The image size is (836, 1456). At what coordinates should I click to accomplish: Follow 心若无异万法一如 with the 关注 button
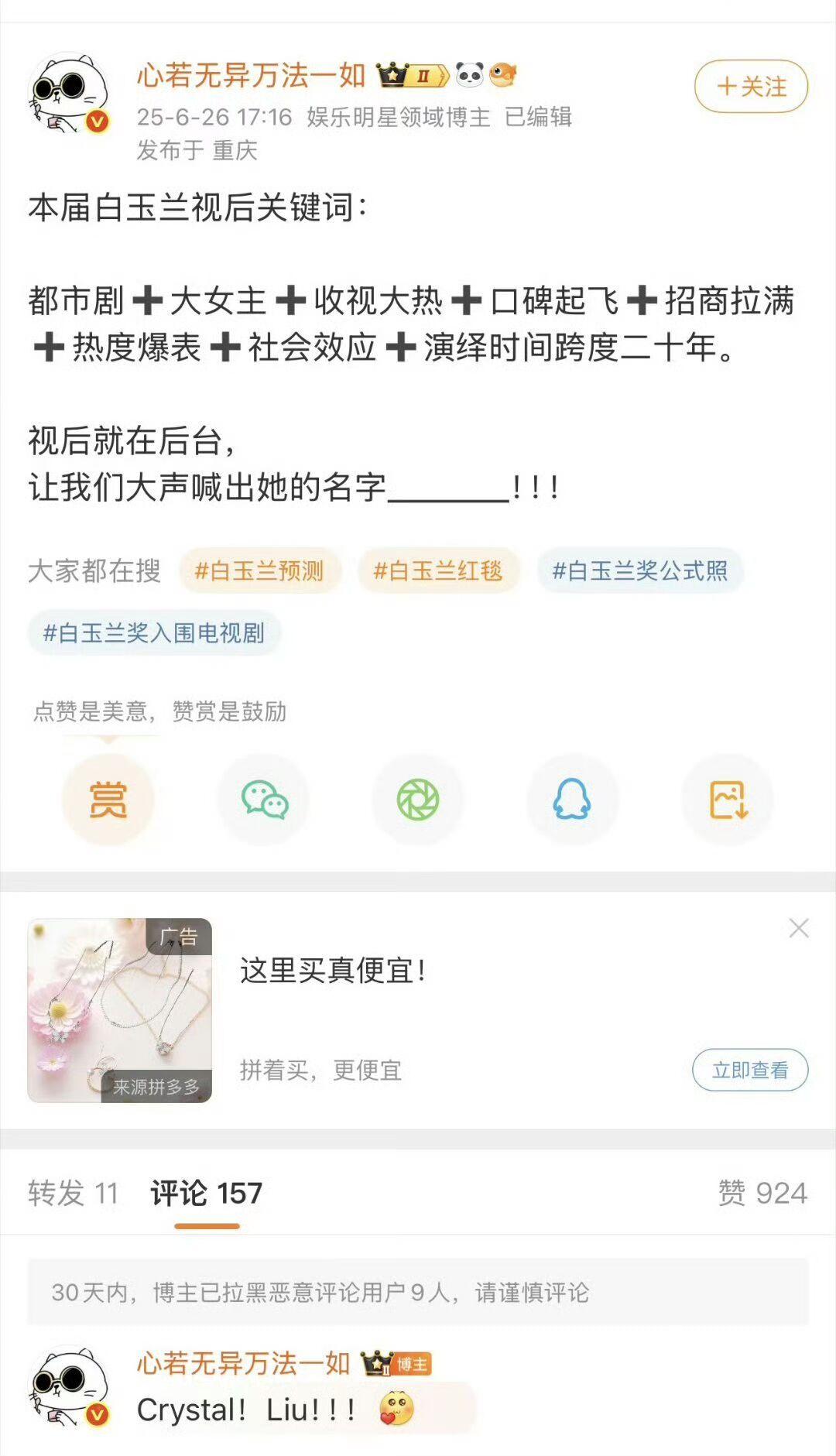point(751,86)
